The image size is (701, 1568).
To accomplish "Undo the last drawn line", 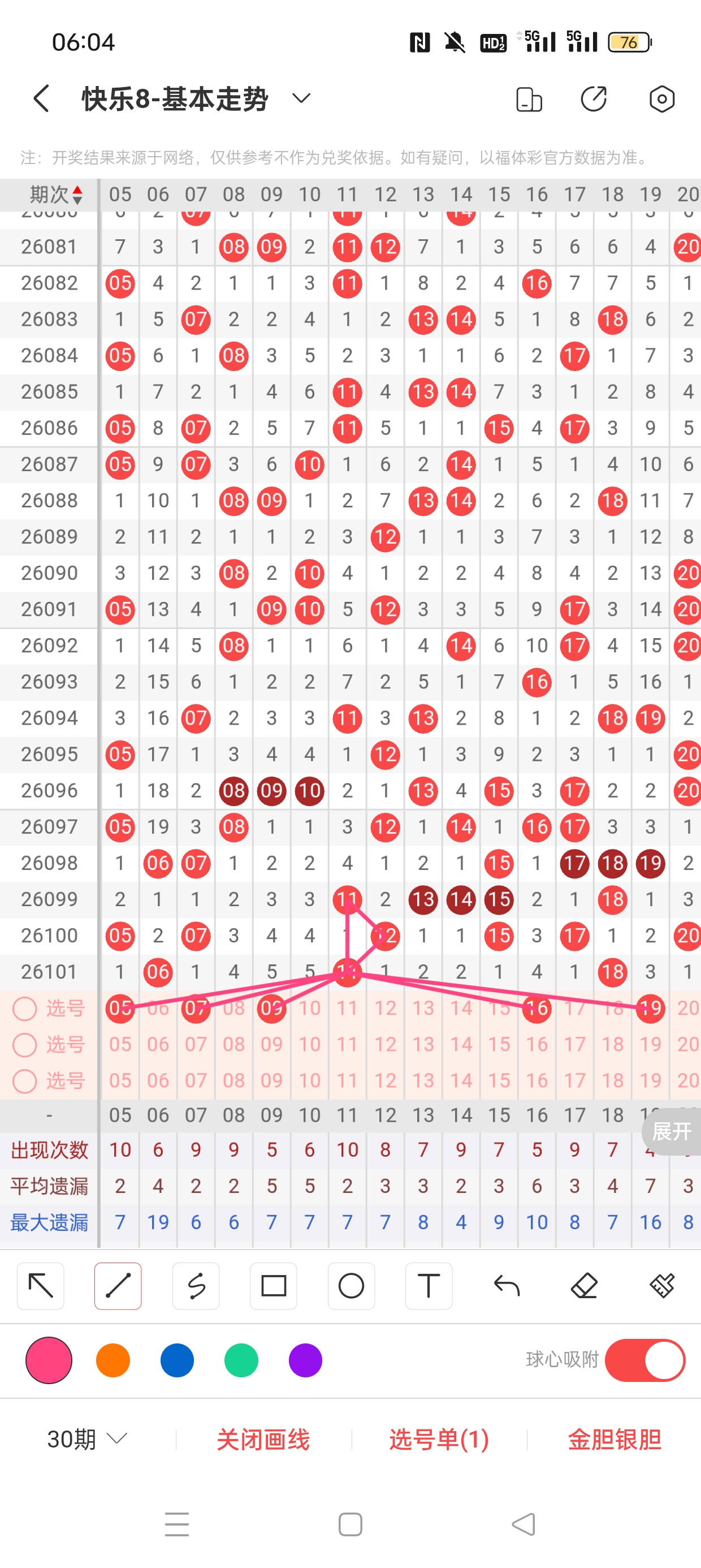I will pos(507,1286).
